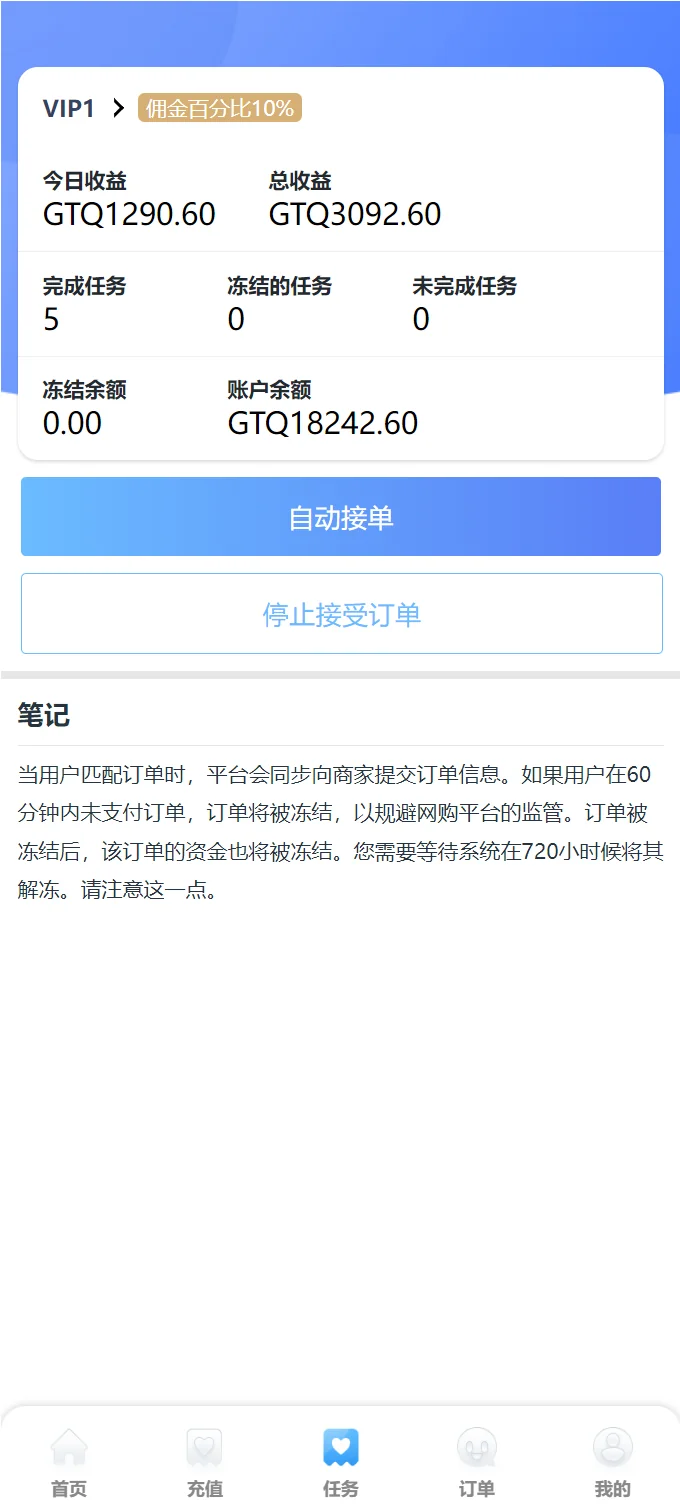Select the 任务 tasks tab

coord(341,1462)
